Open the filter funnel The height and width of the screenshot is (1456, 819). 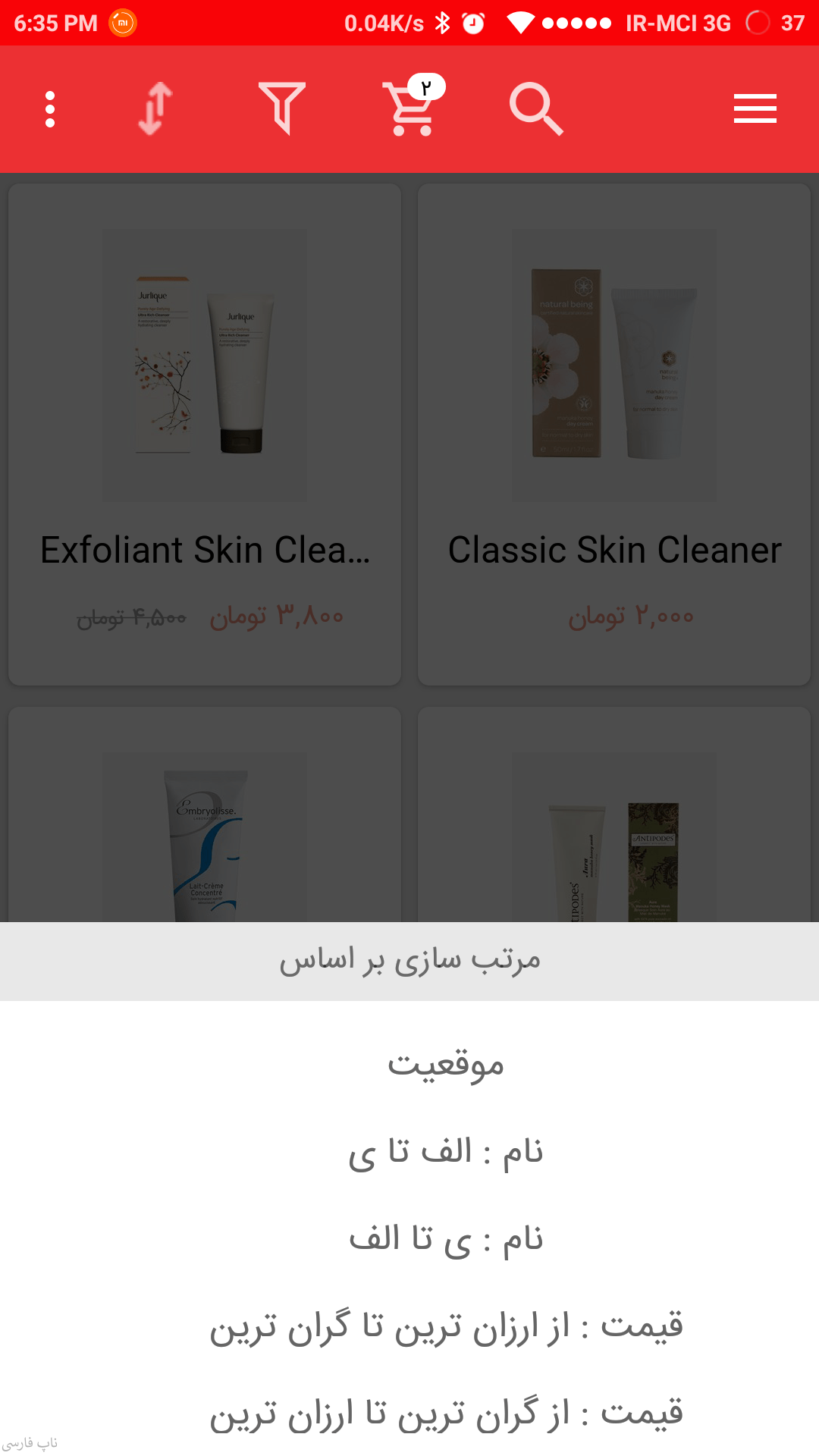[x=282, y=109]
